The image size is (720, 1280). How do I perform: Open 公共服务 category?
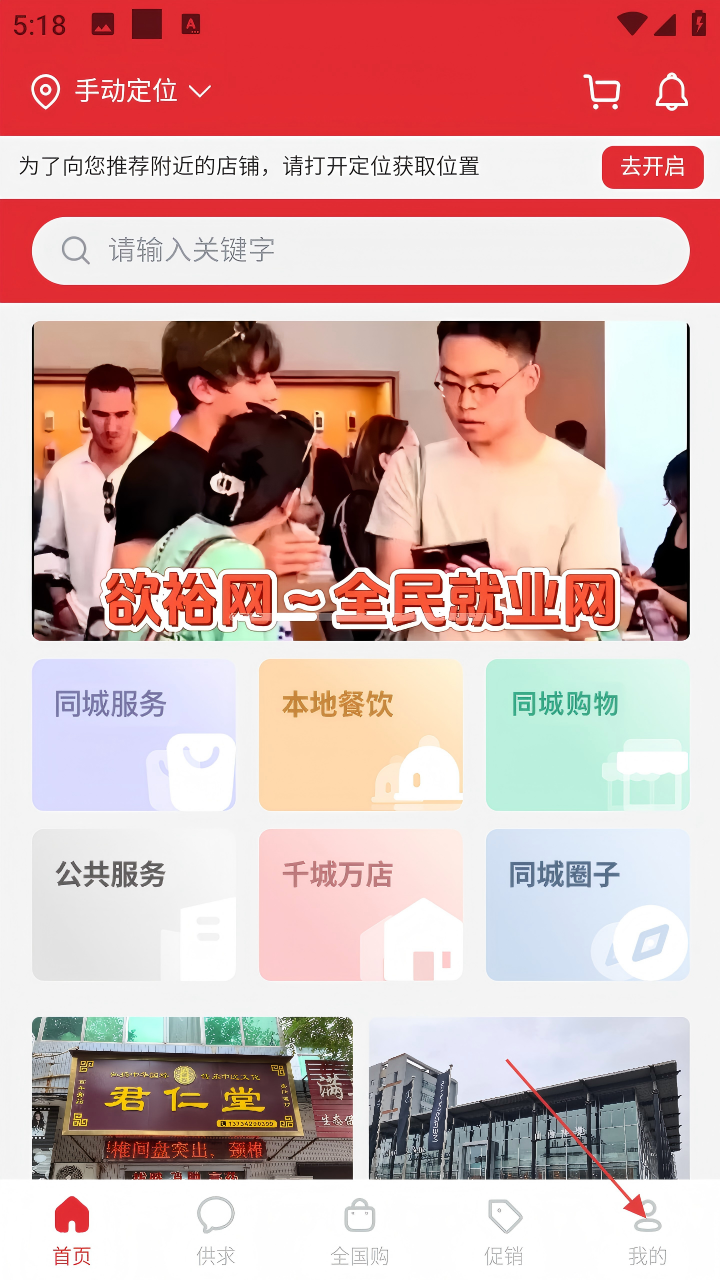coord(134,905)
